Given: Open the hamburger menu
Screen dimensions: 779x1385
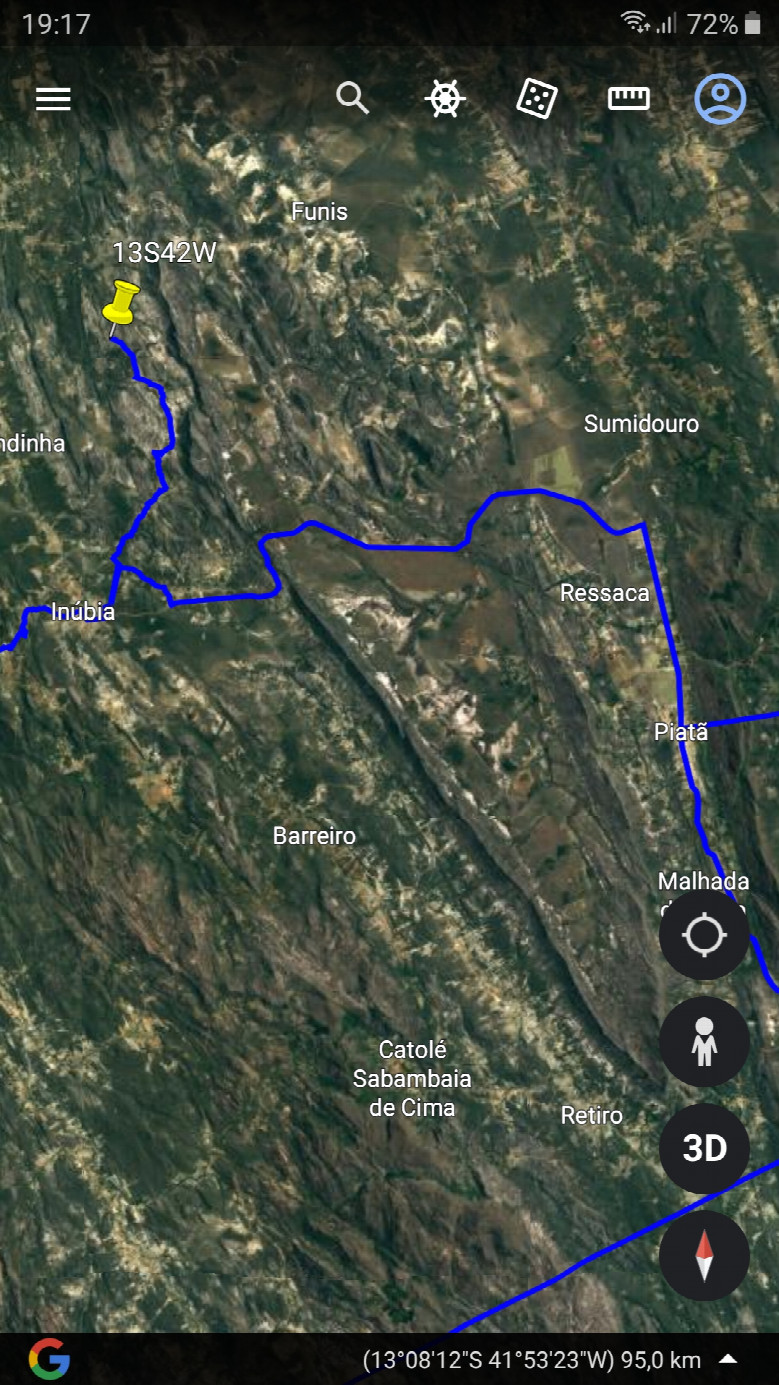Looking at the screenshot, I should (x=53, y=98).
